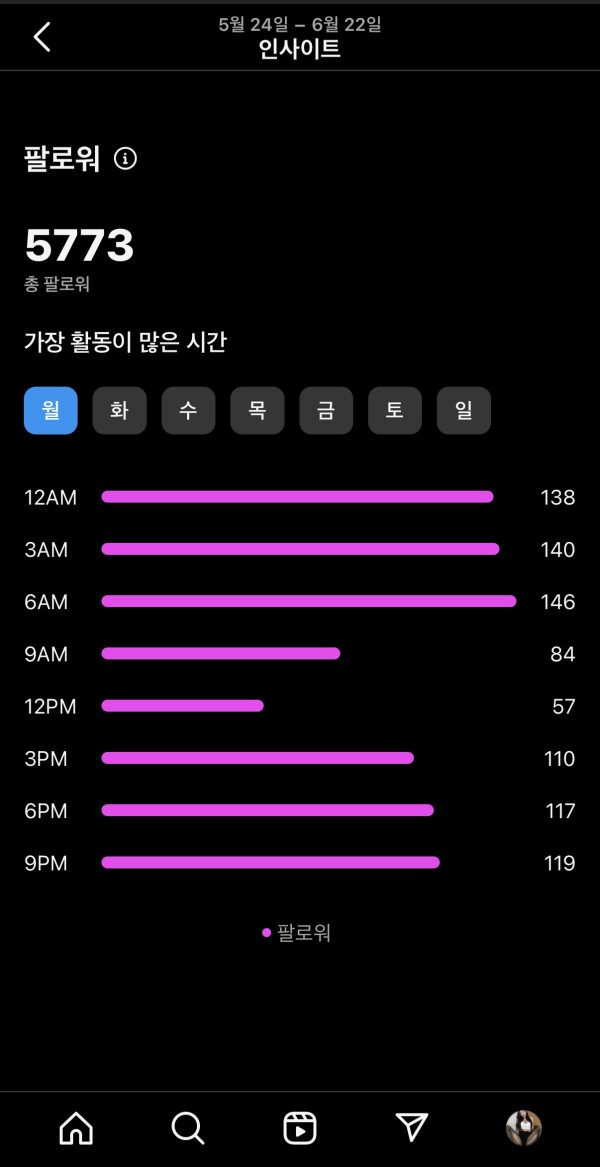Viewport: 600px width, 1167px height.
Task: Switch to the 화 day chip
Action: pos(119,410)
